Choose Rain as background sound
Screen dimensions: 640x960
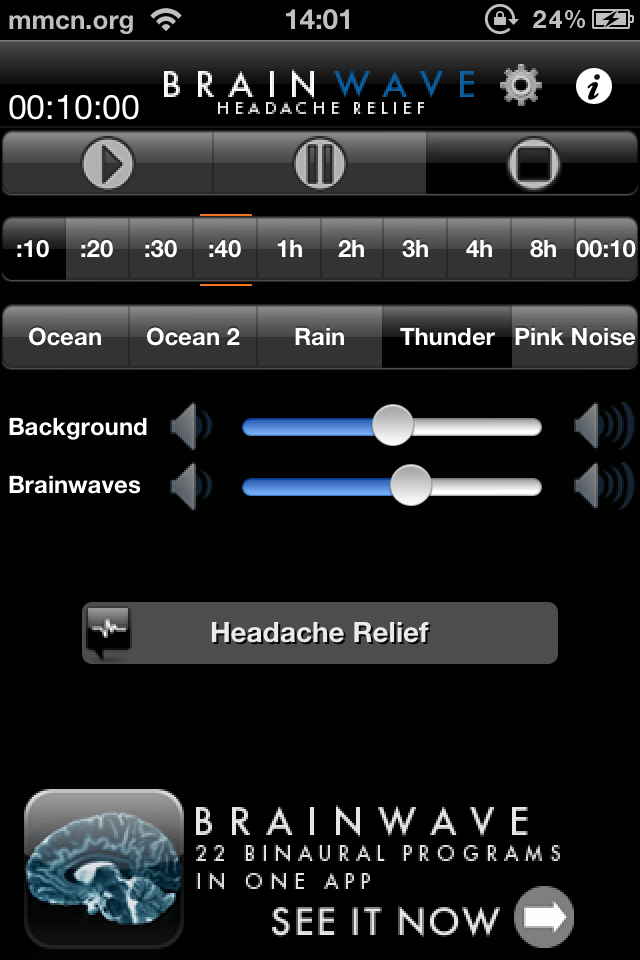pos(320,337)
